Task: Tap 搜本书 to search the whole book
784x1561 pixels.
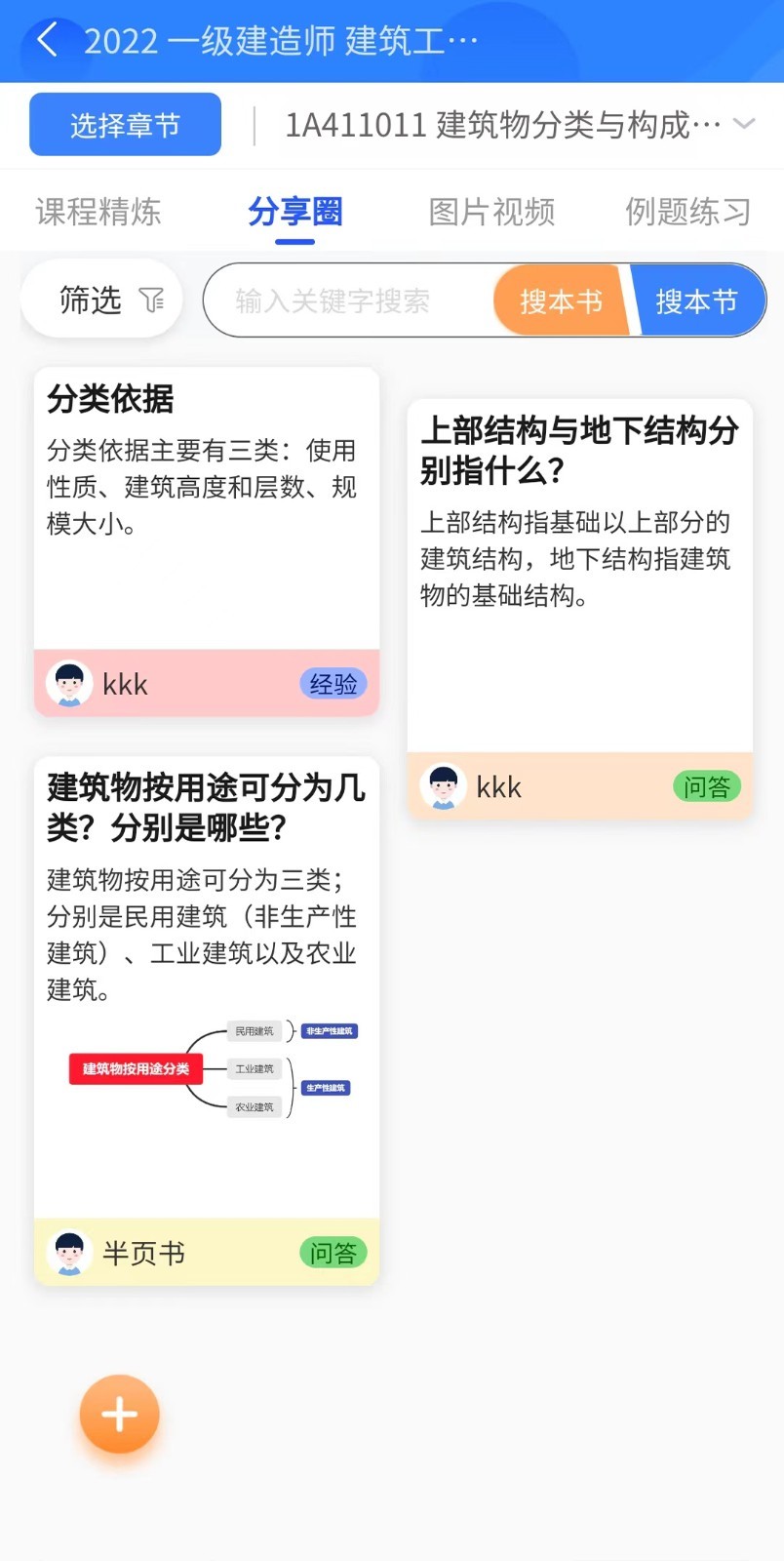Action: [x=561, y=300]
